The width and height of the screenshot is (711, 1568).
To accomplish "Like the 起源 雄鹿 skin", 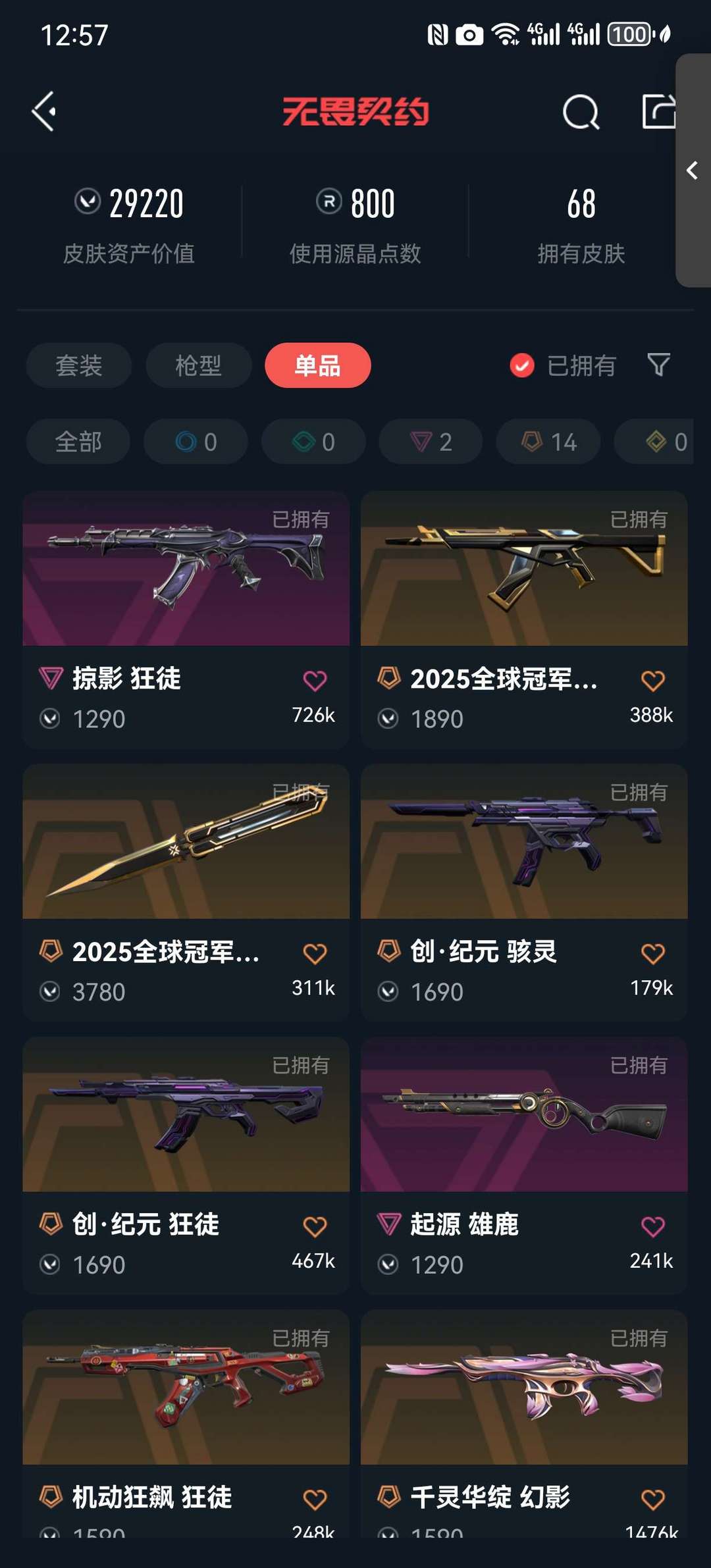I will (x=652, y=1226).
